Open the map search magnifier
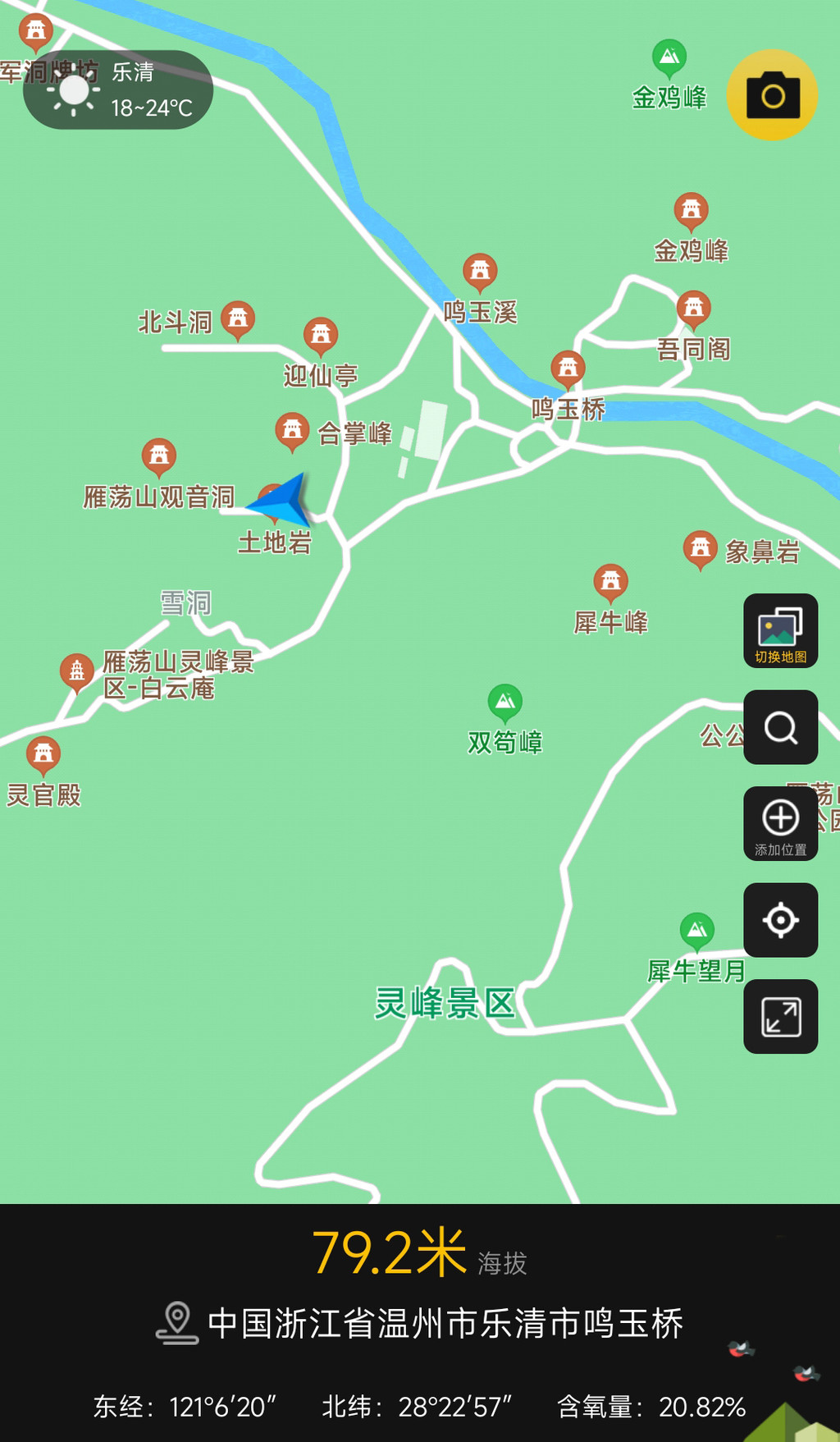This screenshot has width=840, height=1442. pyautogui.click(x=780, y=727)
